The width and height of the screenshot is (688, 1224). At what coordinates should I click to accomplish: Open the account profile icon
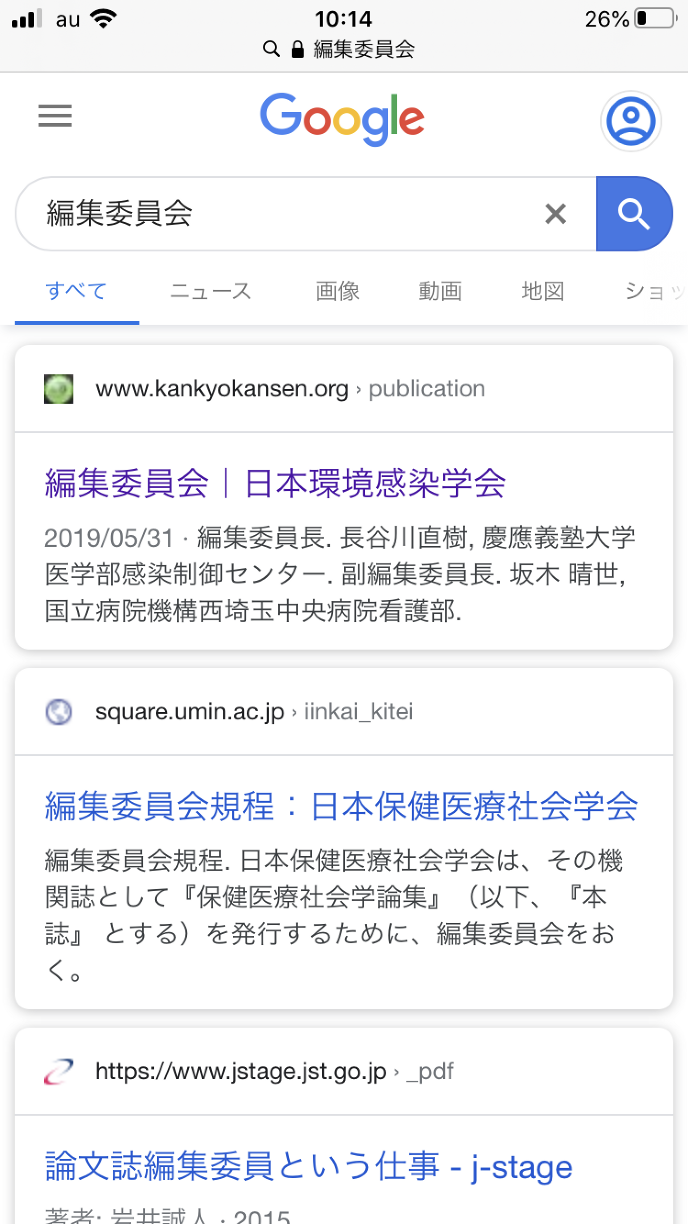tap(630, 121)
